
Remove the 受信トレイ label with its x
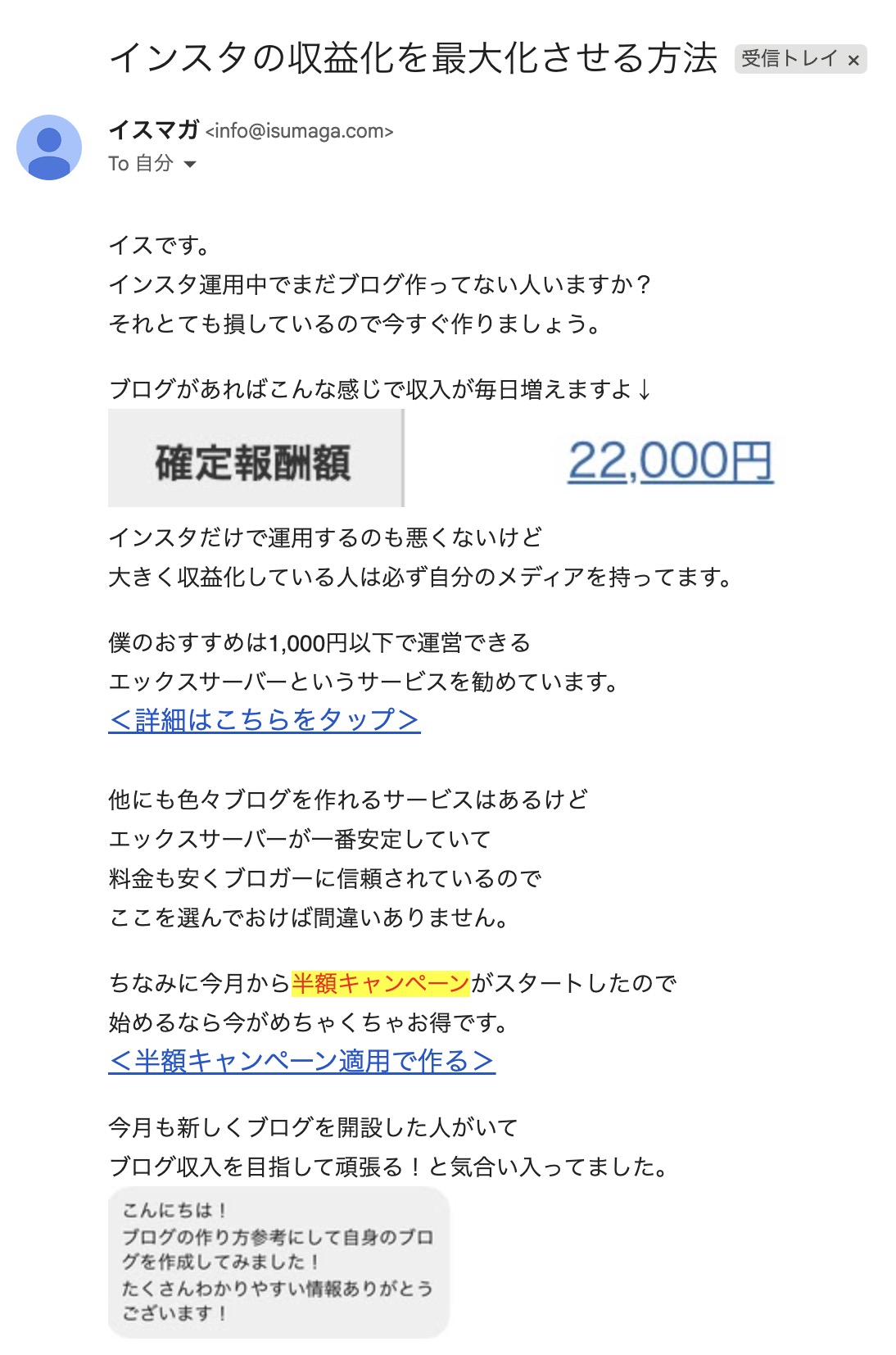point(853,60)
